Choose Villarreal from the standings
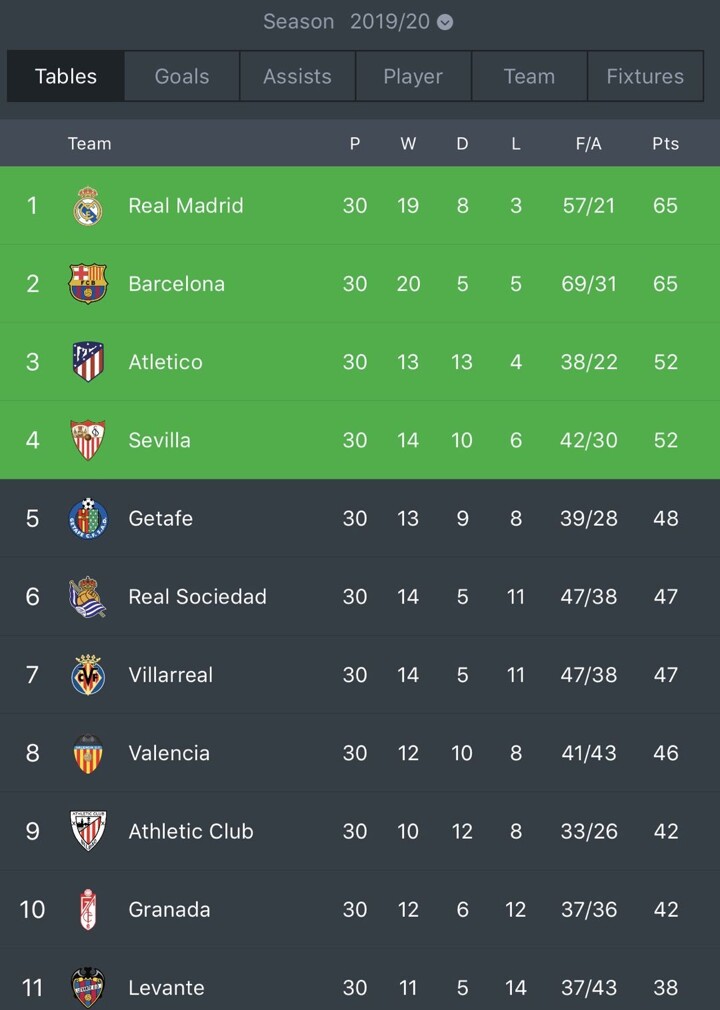The height and width of the screenshot is (1010, 720). click(x=170, y=675)
